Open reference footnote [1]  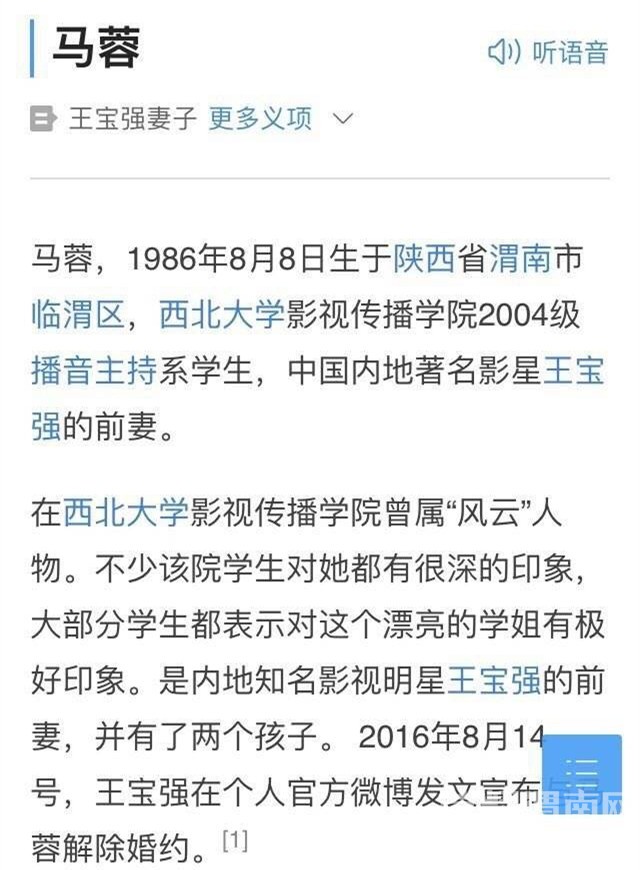234,839
